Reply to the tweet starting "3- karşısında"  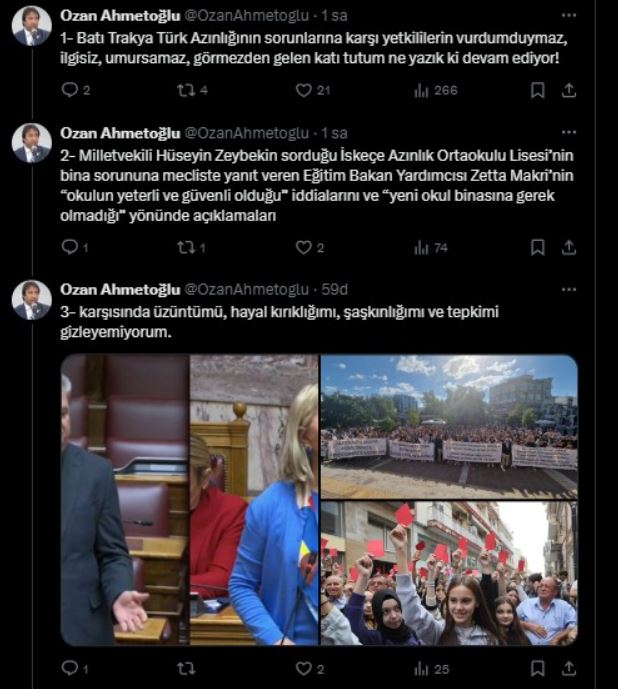[x=69, y=667]
